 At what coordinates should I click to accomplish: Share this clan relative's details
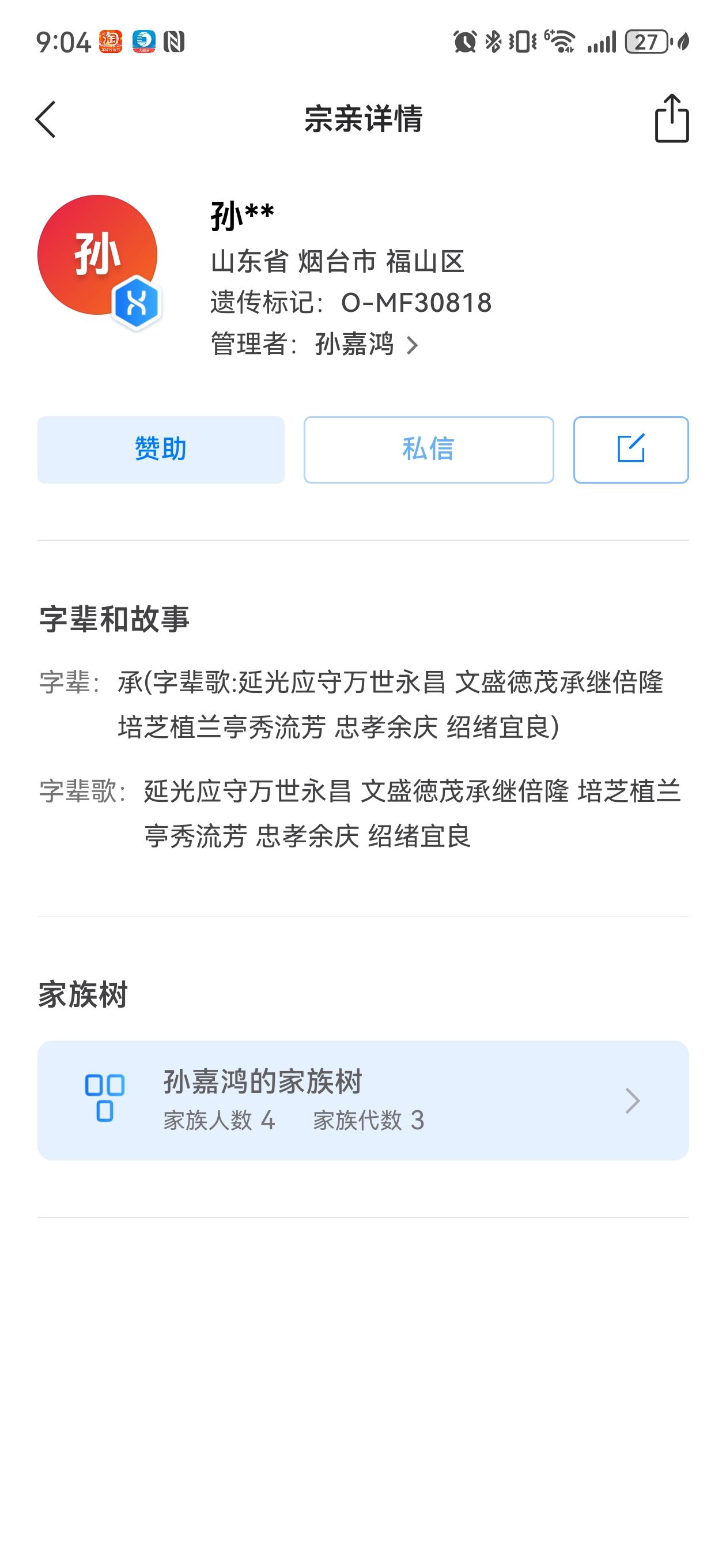pyautogui.click(x=671, y=119)
